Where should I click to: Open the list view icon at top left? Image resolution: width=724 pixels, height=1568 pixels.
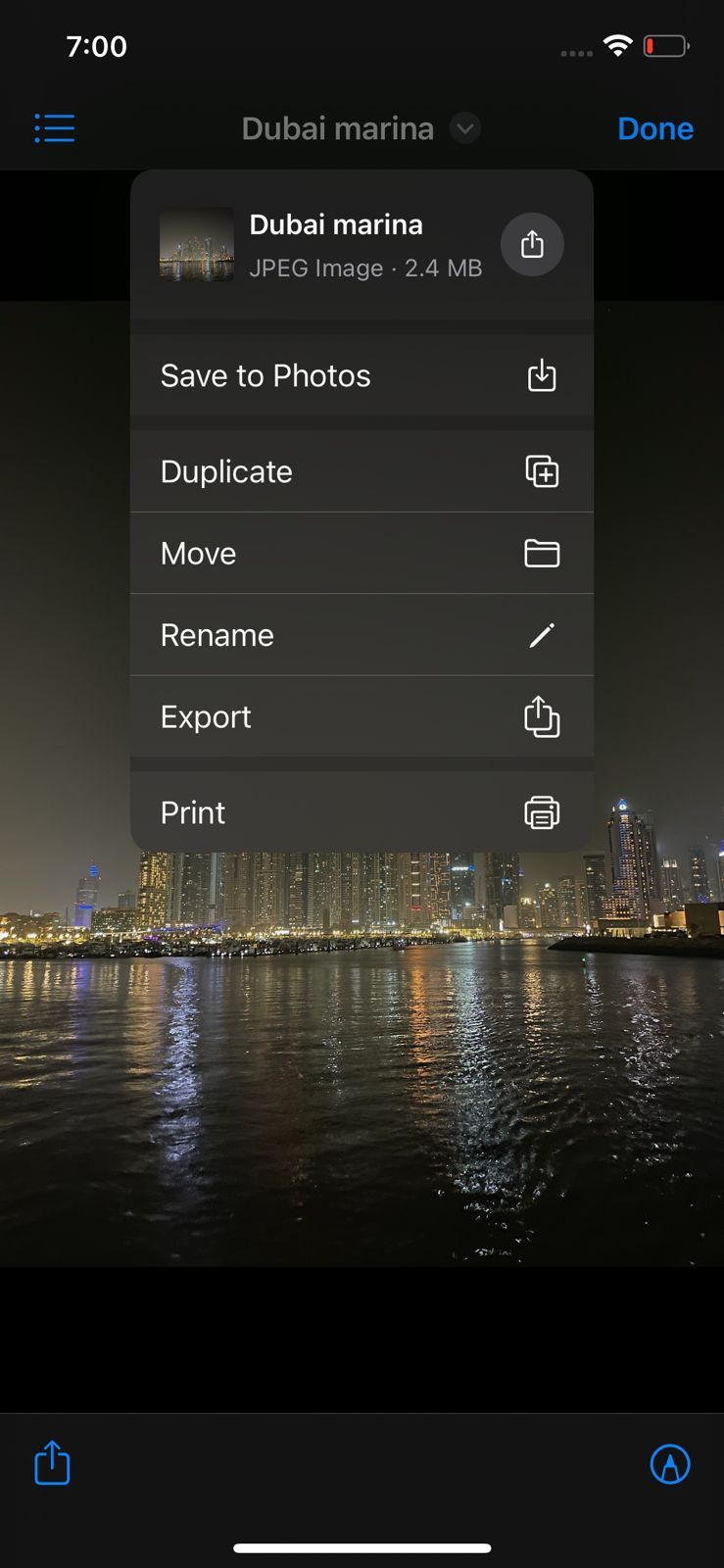[54, 127]
